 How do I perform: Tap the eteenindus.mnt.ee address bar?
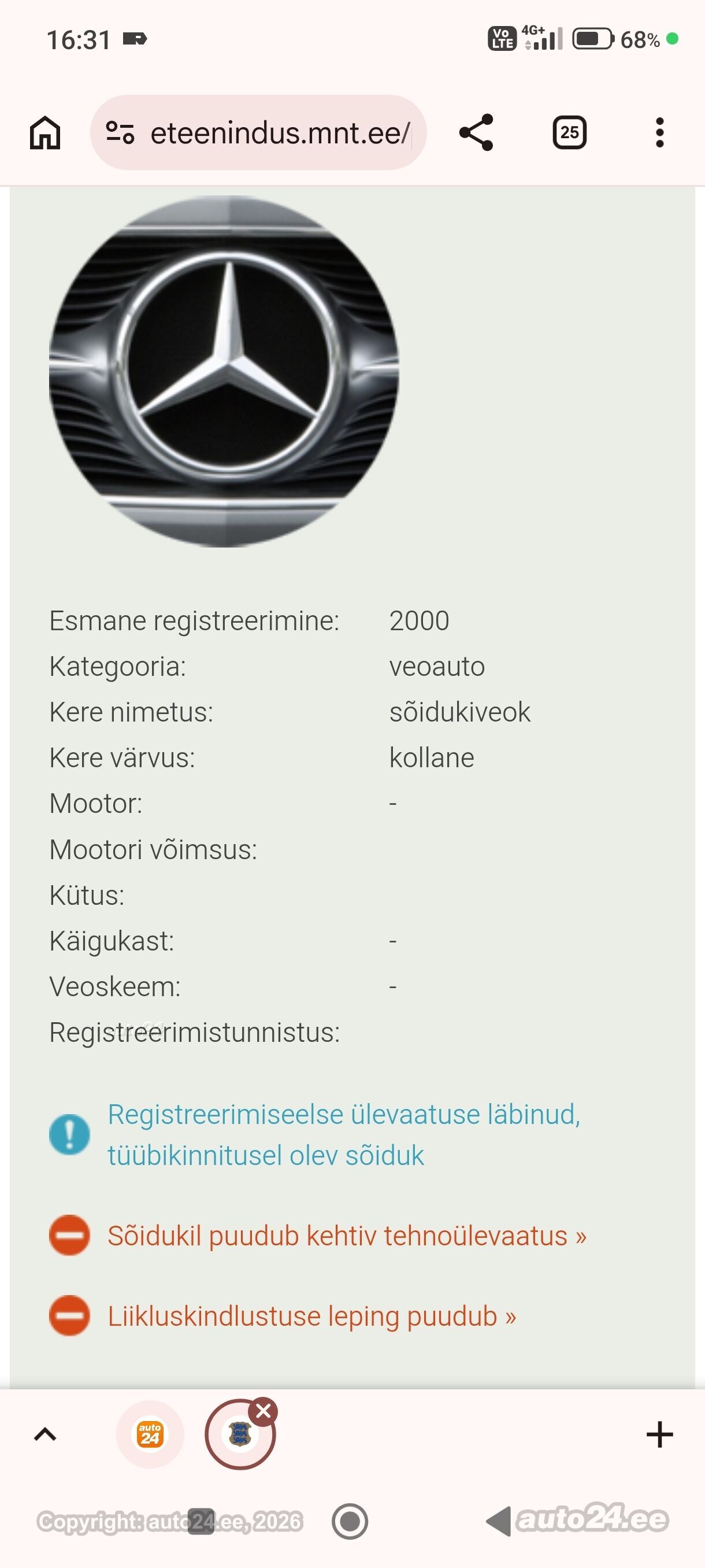[x=258, y=133]
